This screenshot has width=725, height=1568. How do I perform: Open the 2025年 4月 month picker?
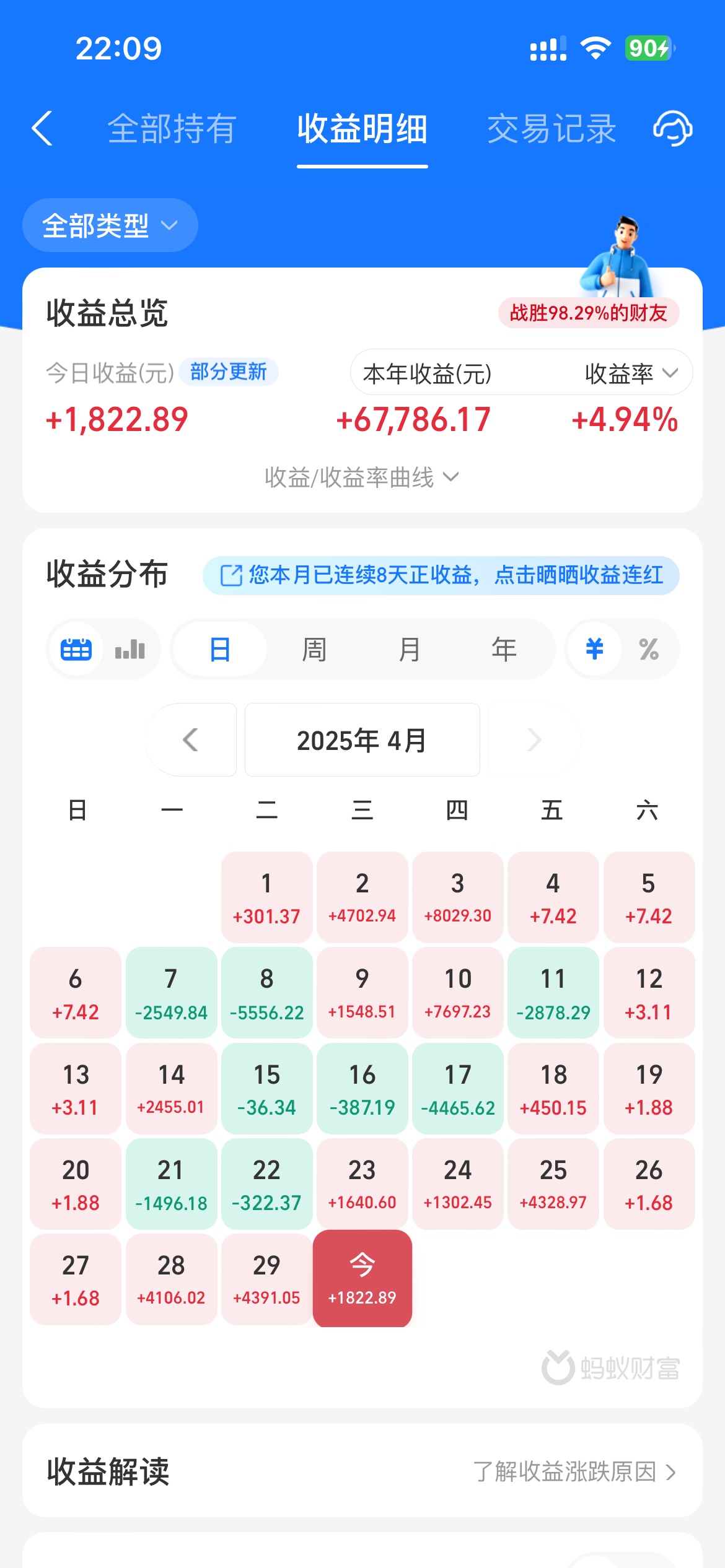coord(362,739)
